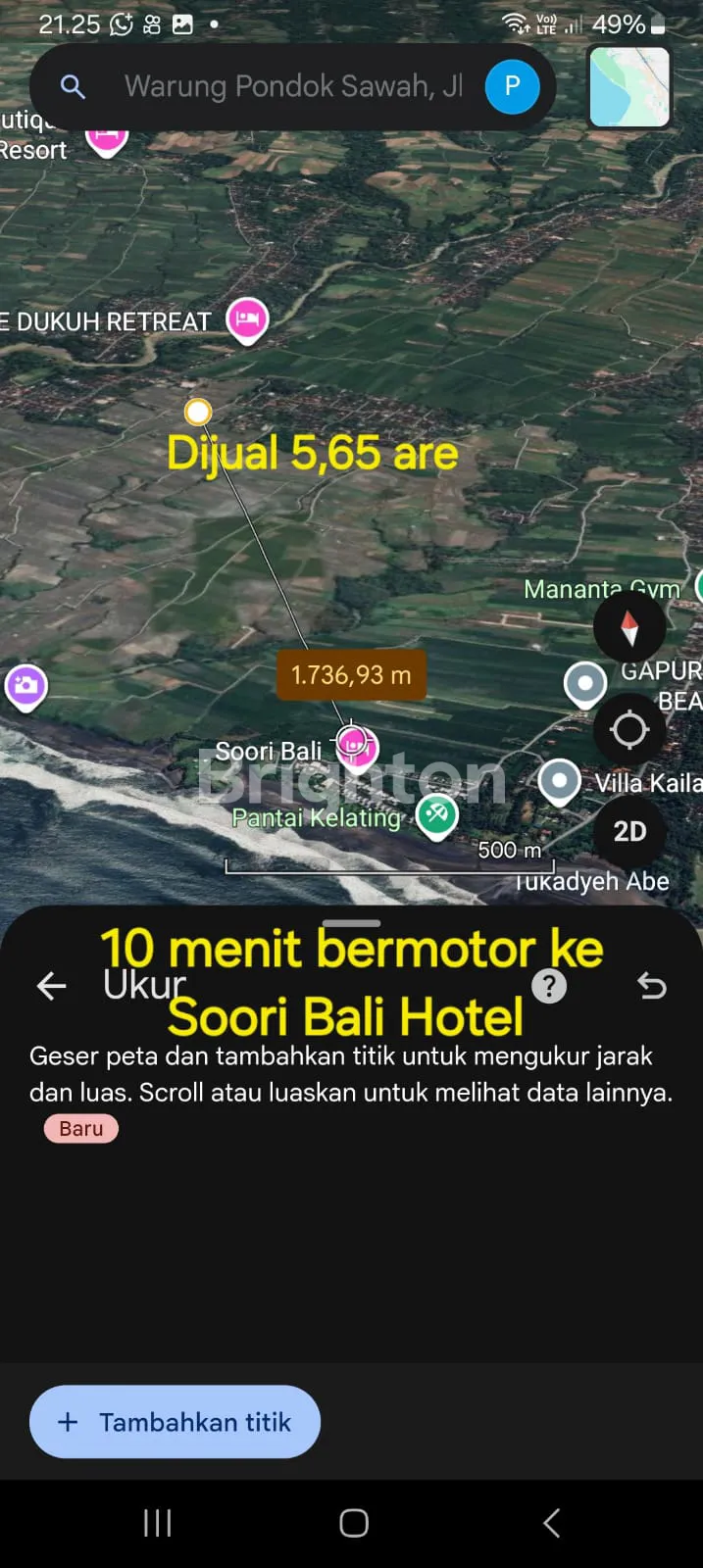Select the Pantai Kelating place marker
This screenshot has height=1568, width=703.
pyautogui.click(x=436, y=814)
